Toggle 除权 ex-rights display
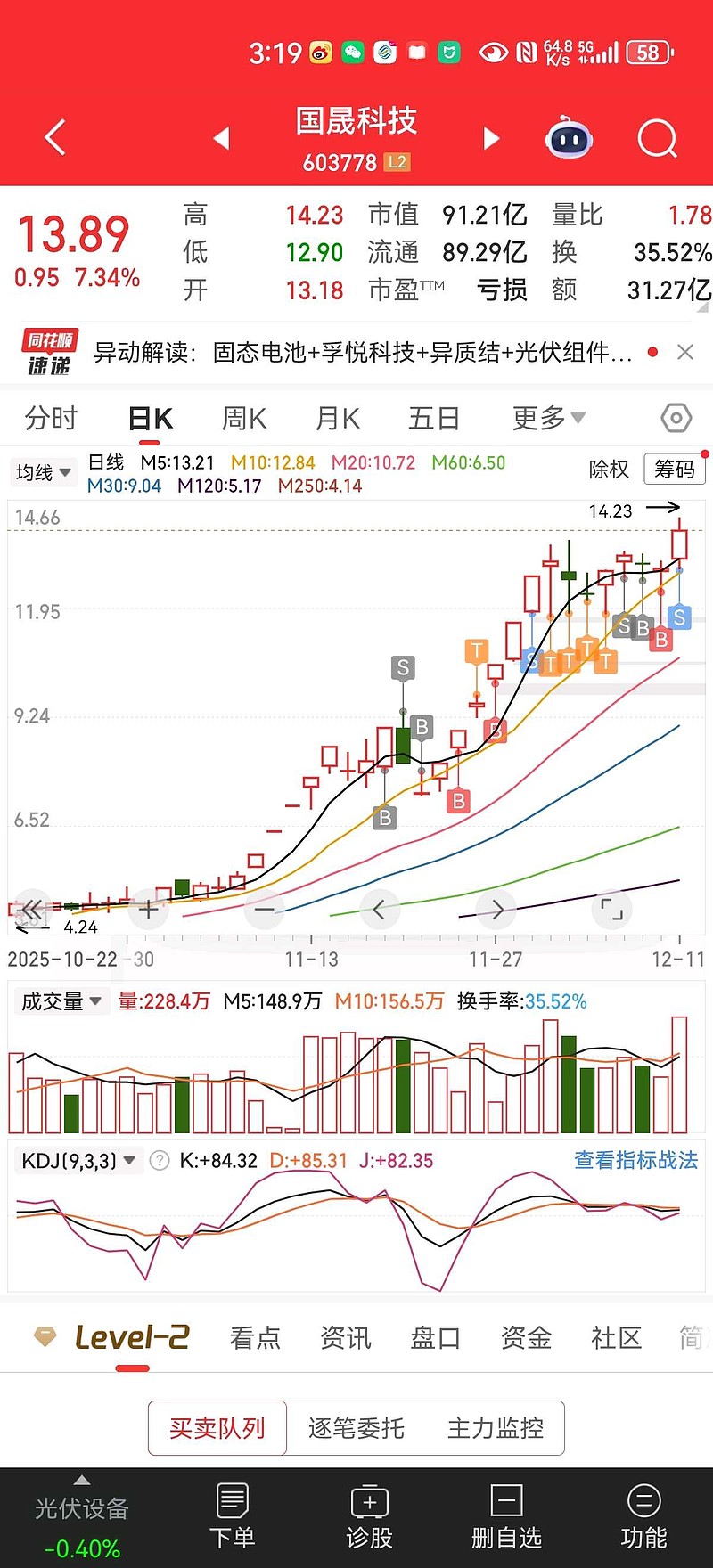The width and height of the screenshot is (713, 1568). click(609, 470)
